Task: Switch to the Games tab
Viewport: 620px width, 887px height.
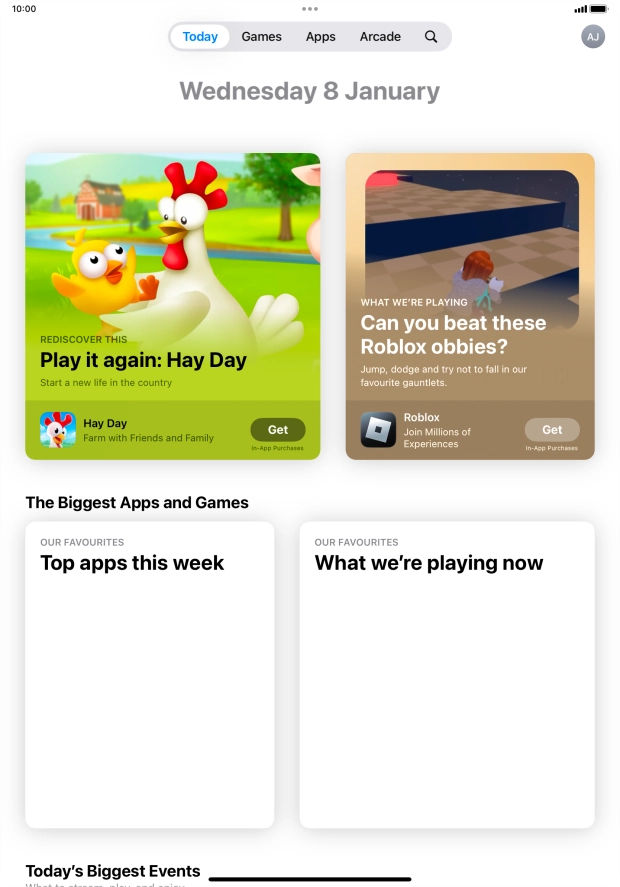Action: (261, 37)
